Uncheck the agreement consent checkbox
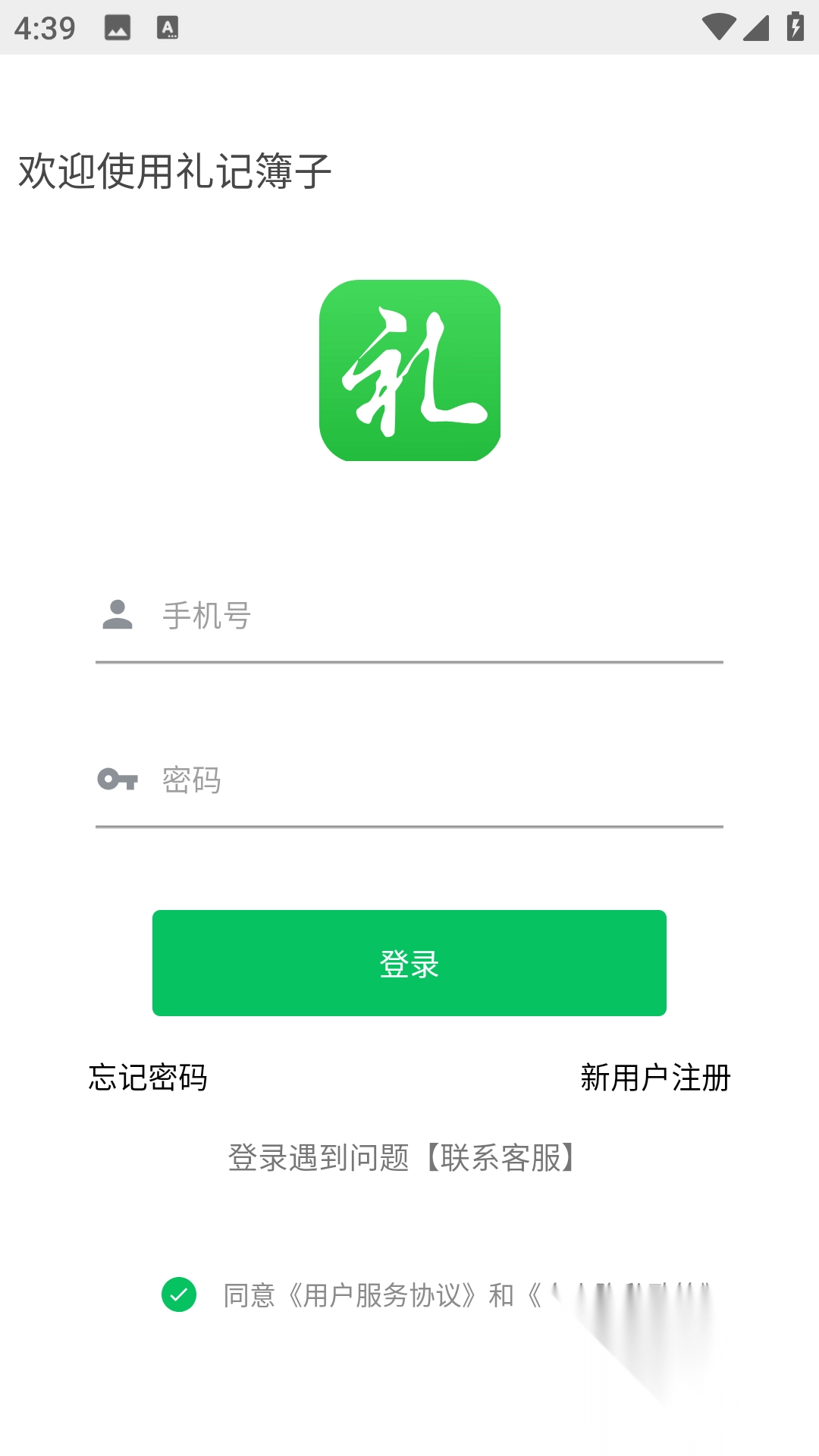 (x=179, y=1294)
